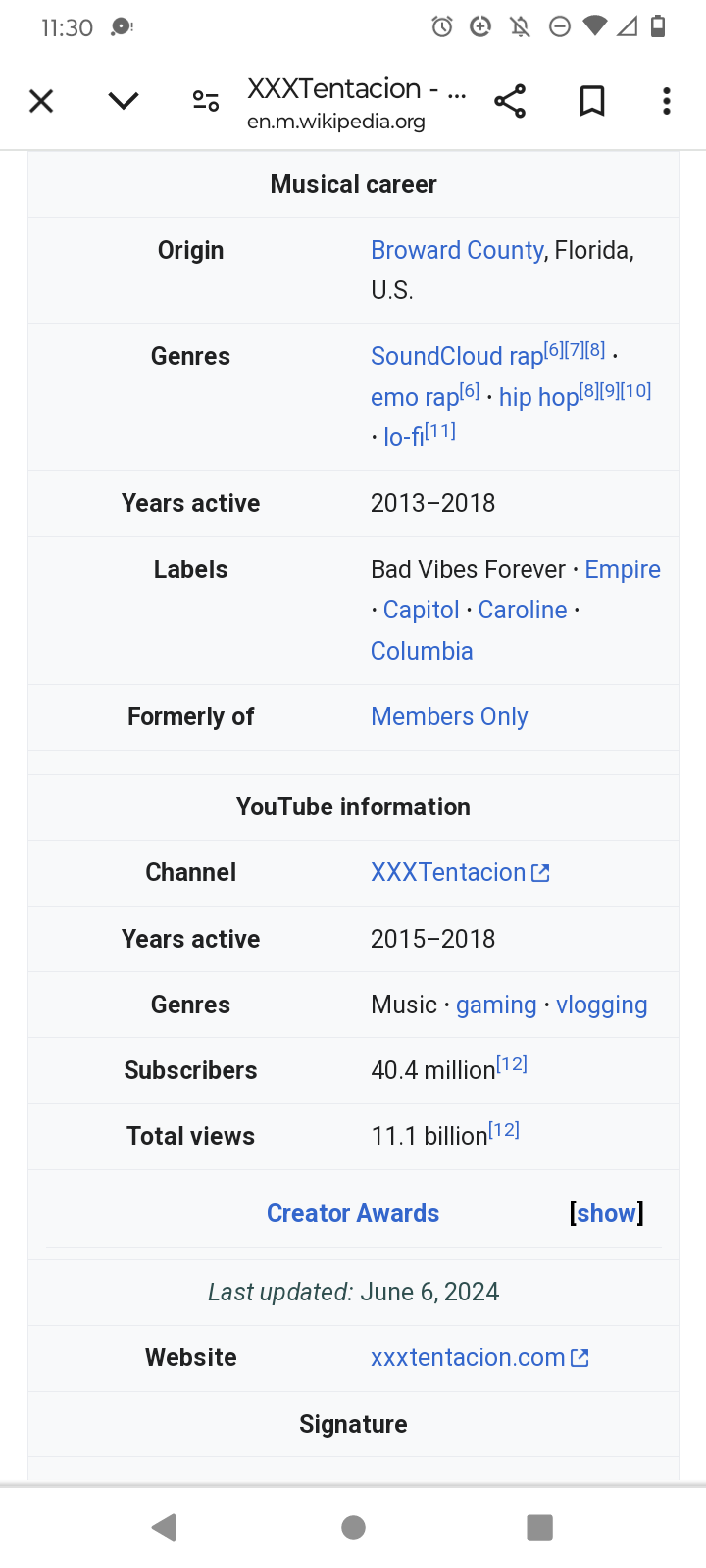Visit xxxtentacion.com website link
Viewport: 706px width, 1568px height.
coord(479,1357)
